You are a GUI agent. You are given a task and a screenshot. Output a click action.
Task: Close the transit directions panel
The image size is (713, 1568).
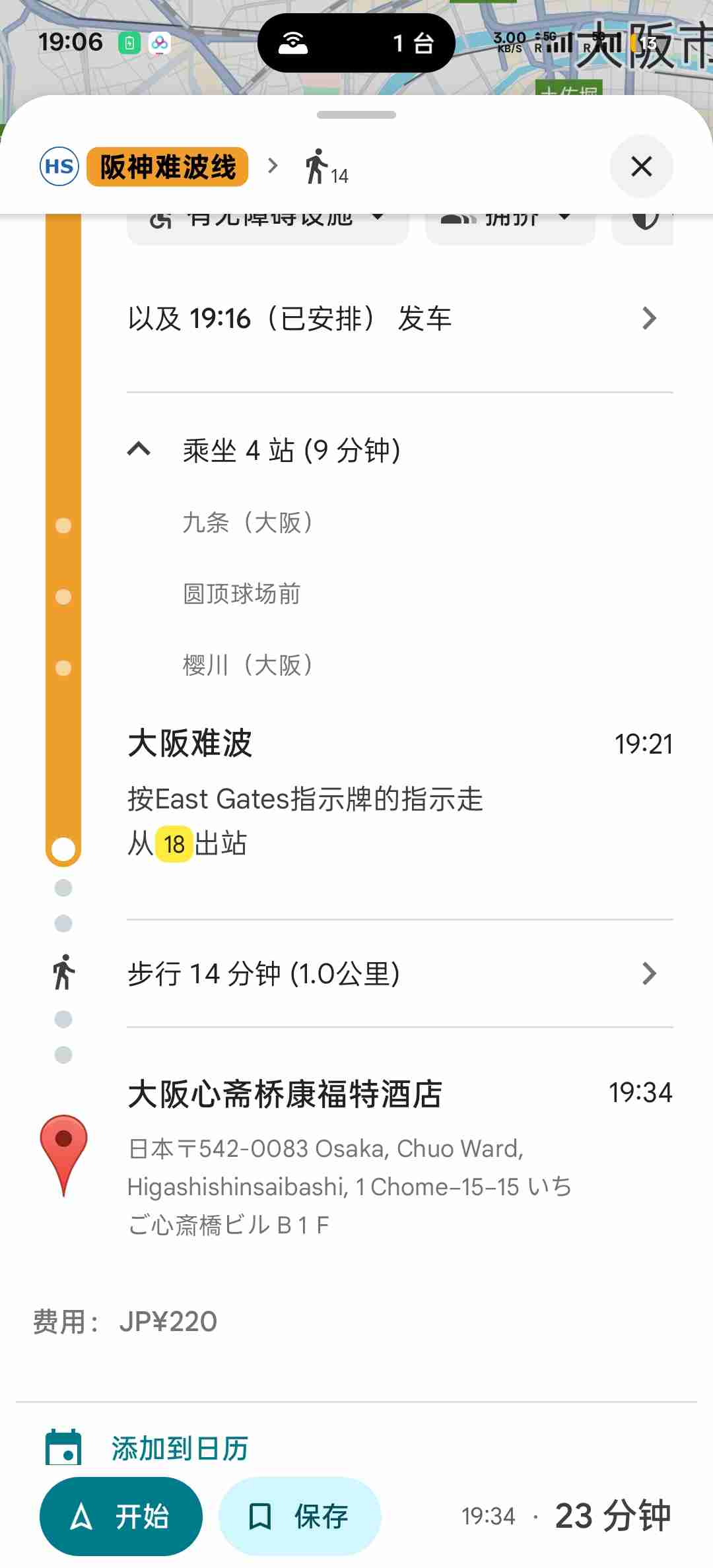click(x=641, y=166)
